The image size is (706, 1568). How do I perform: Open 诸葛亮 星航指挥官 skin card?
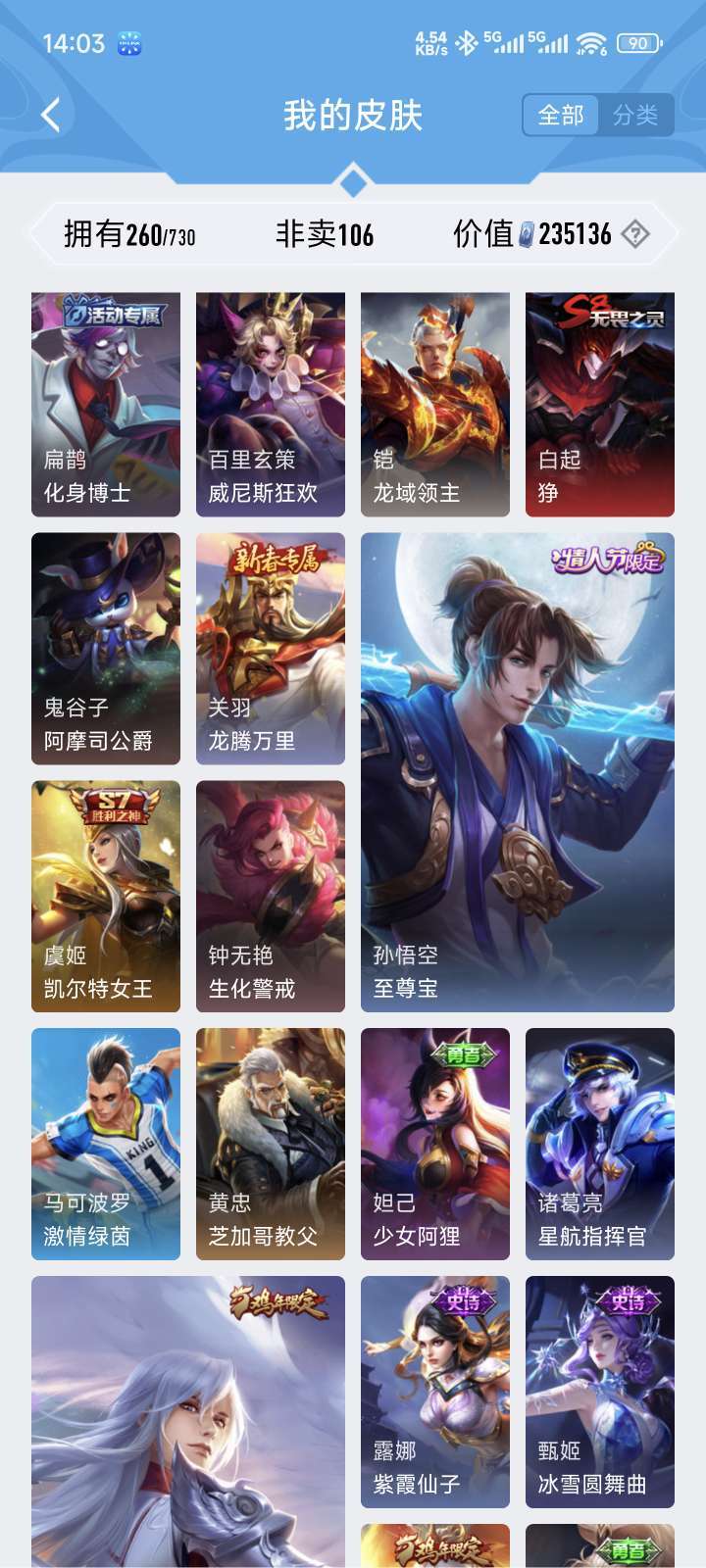point(600,1144)
